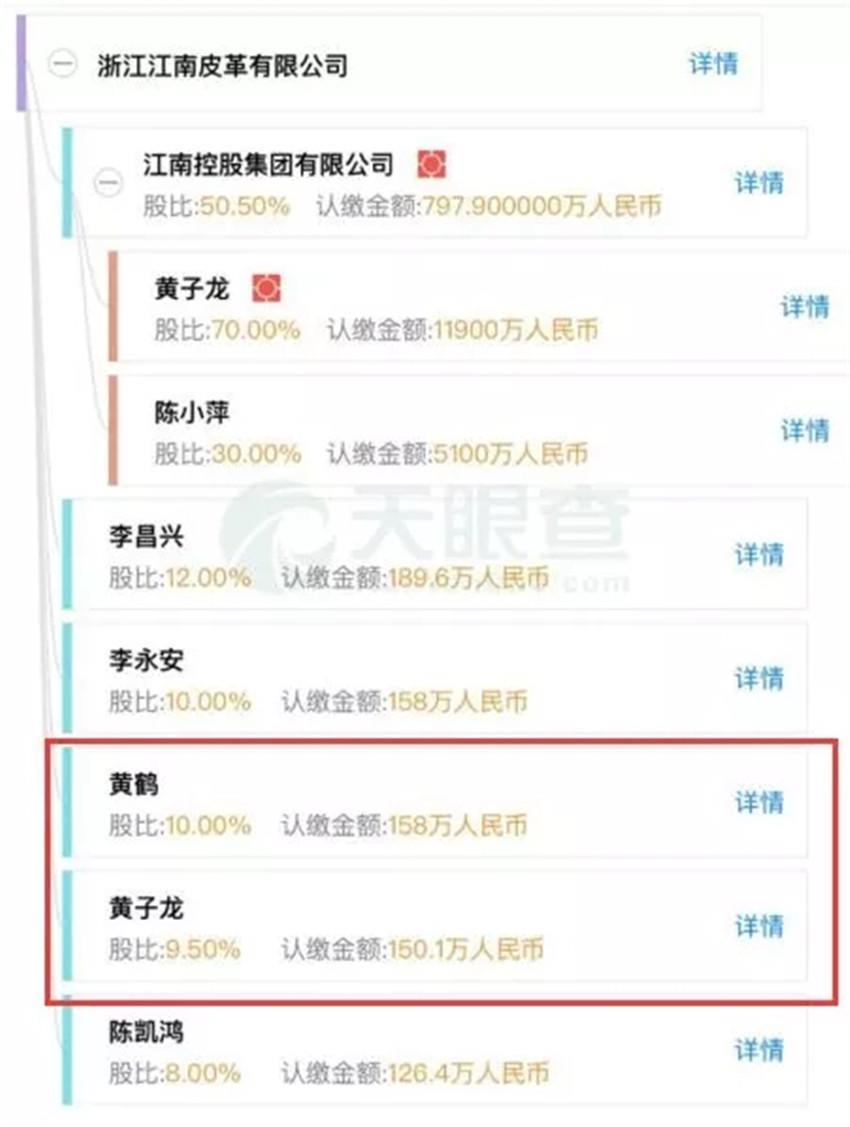Image resolution: width=850 pixels, height=1127 pixels.
Task: View 详情 for 陈凯鸿
Action: pos(759,1050)
